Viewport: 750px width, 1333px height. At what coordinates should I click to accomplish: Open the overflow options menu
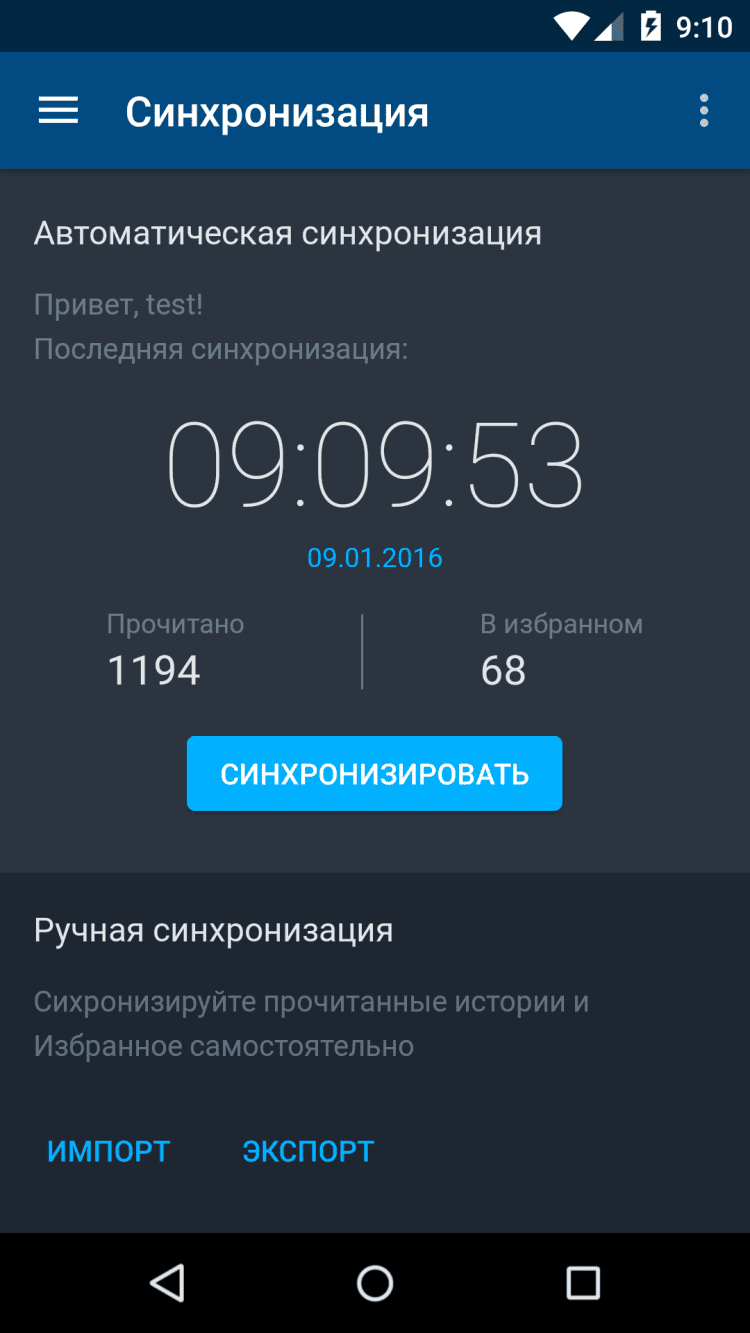click(704, 111)
